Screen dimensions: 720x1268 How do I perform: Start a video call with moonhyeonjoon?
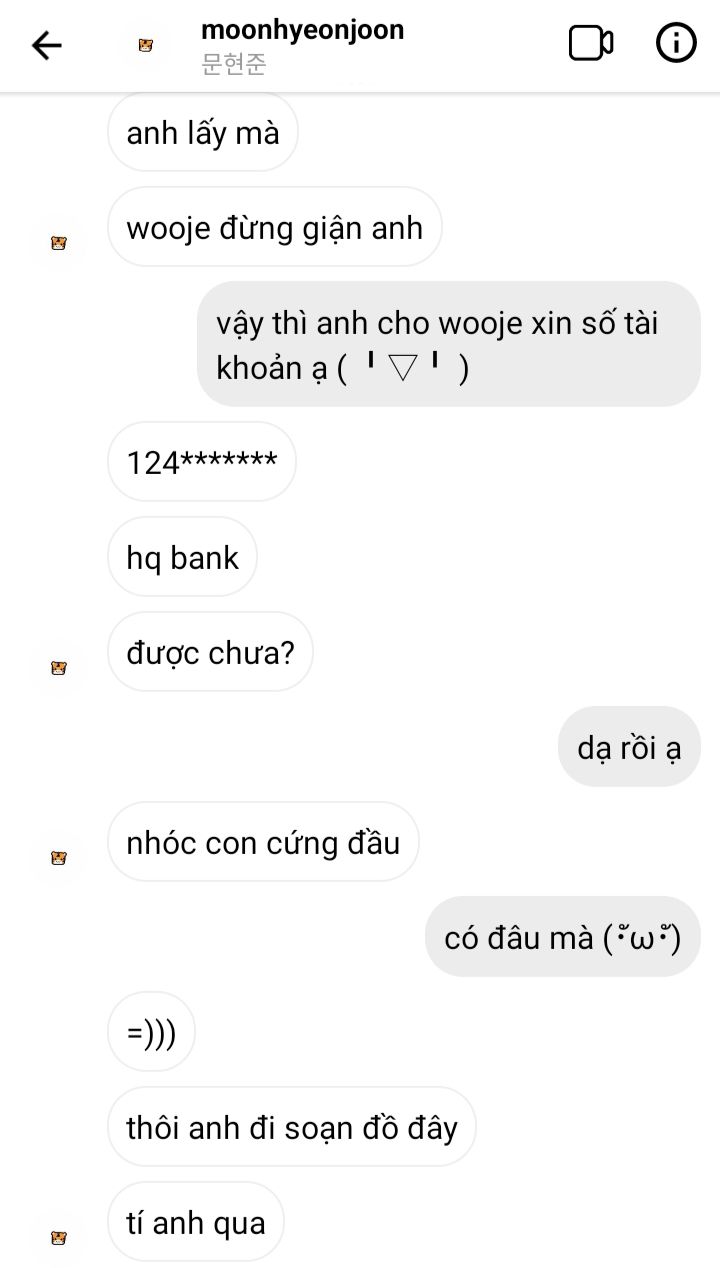pyautogui.click(x=591, y=44)
